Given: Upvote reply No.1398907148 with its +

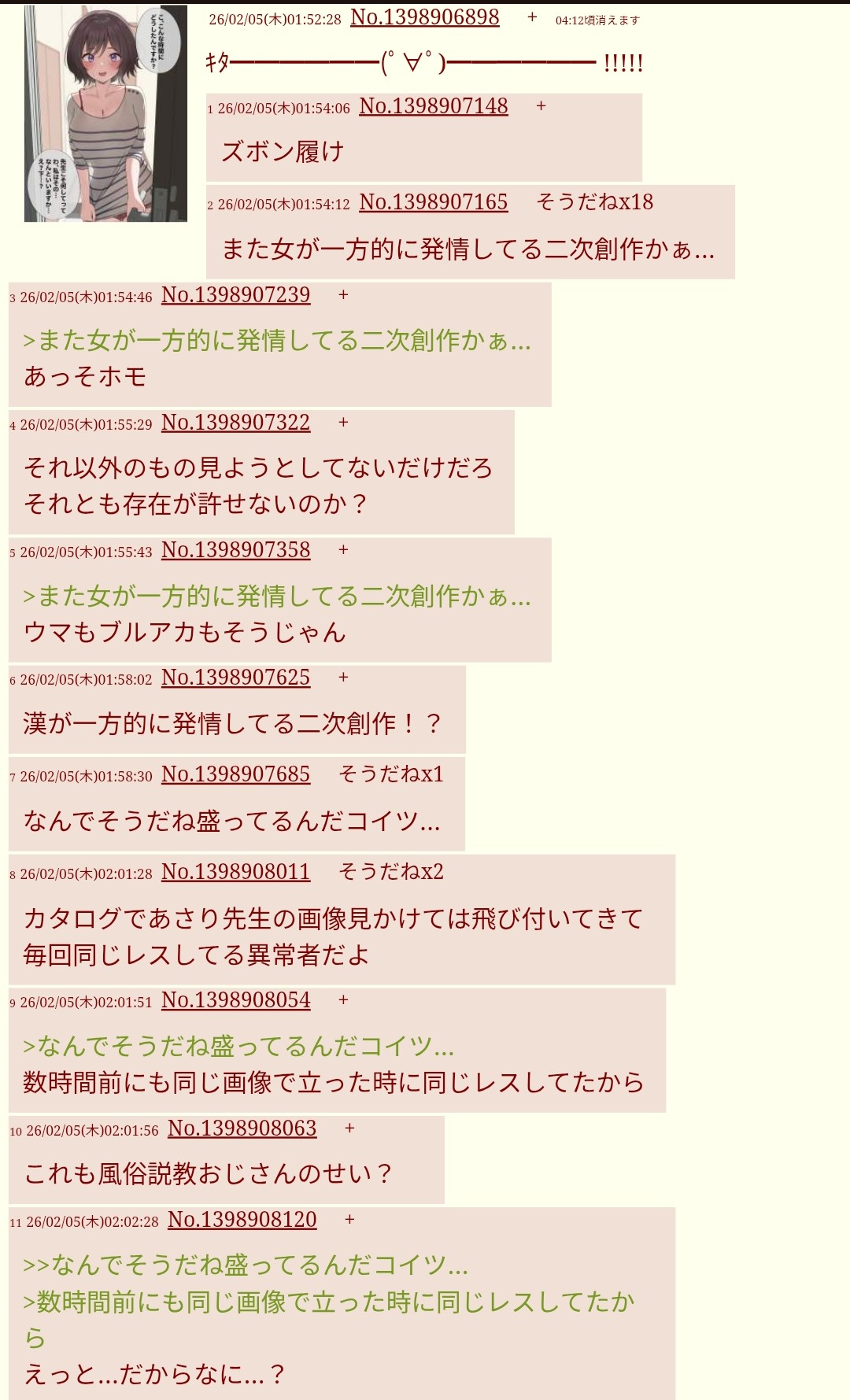Looking at the screenshot, I should (x=541, y=106).
